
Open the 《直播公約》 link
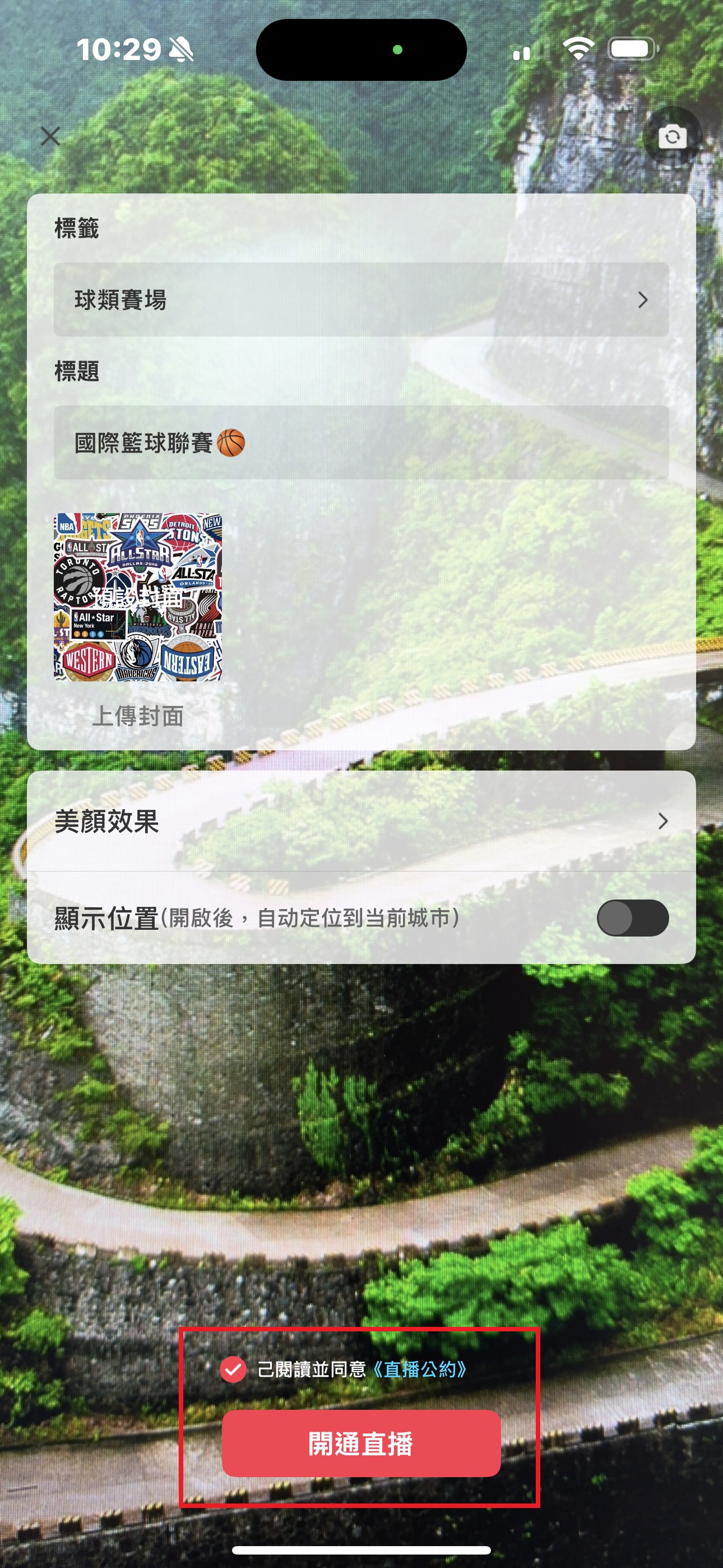[419, 1369]
